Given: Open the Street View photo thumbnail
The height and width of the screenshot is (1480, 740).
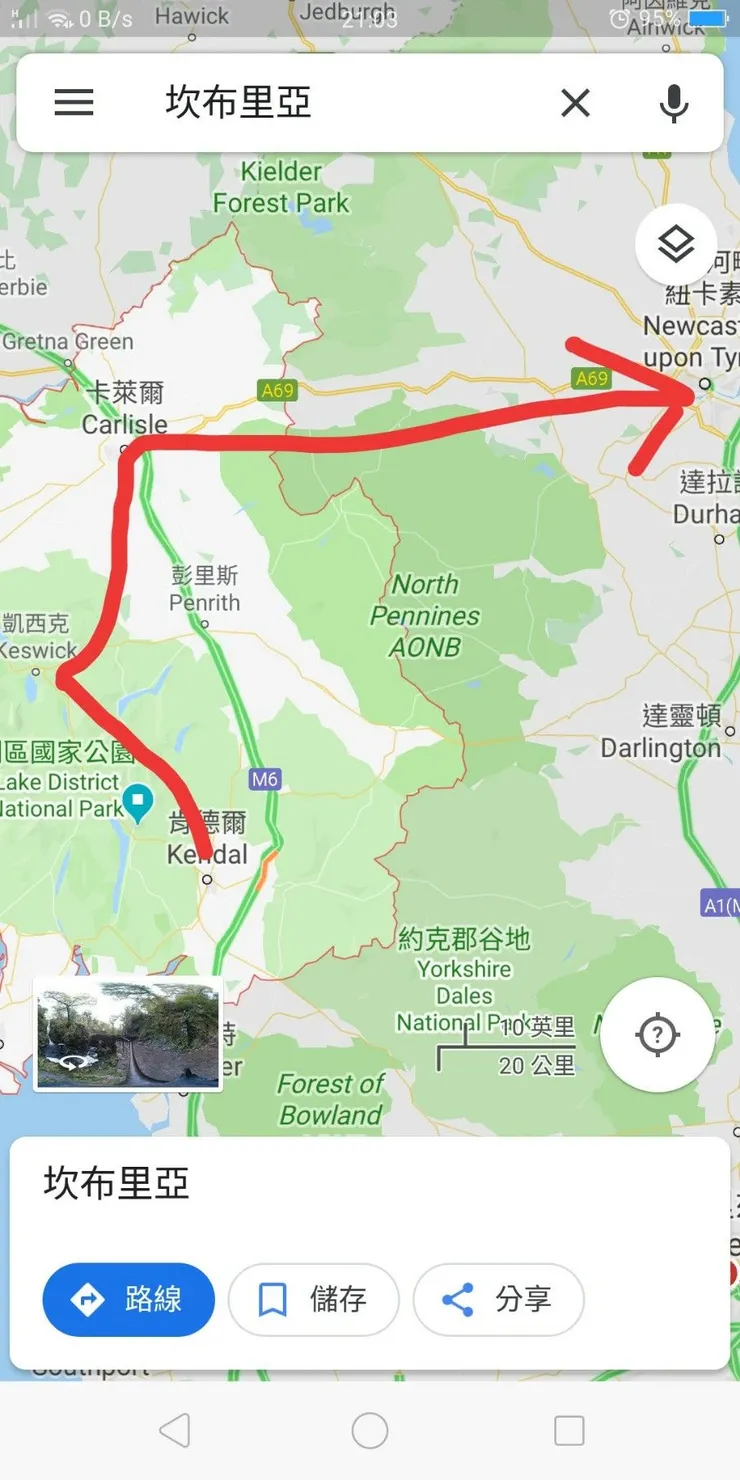Looking at the screenshot, I should click(128, 1034).
